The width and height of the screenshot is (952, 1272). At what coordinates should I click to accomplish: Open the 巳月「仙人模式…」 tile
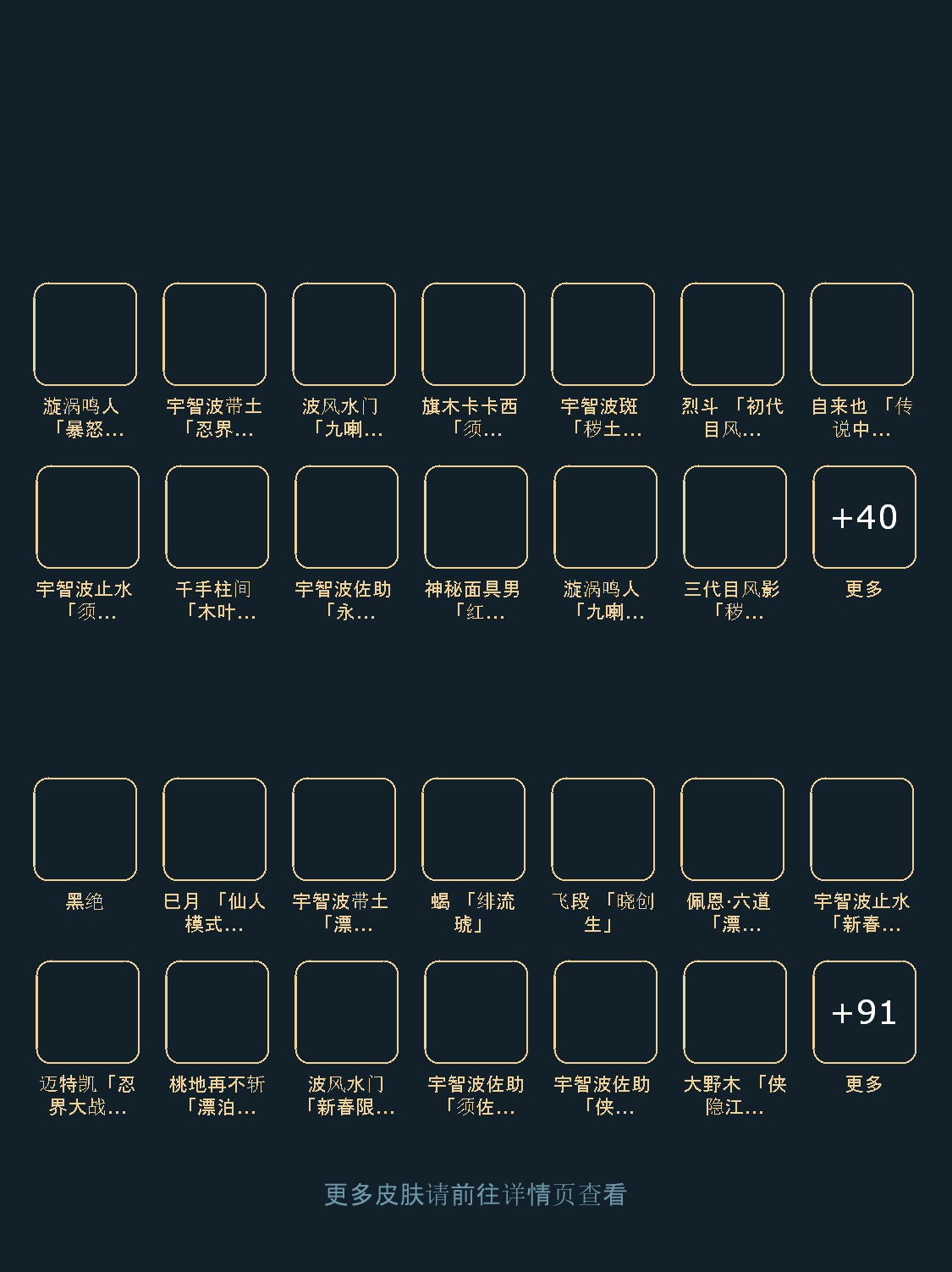214,829
